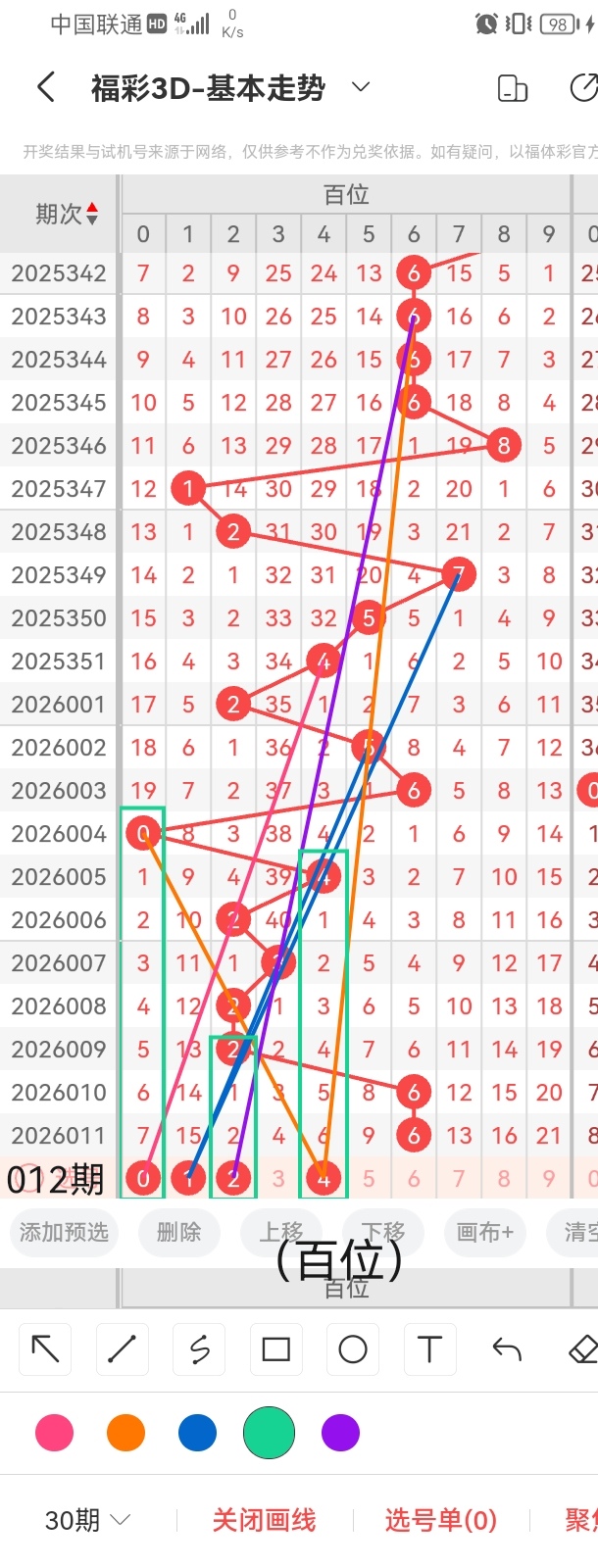Choose the pink drawing color
The image size is (598, 1568).
[54, 1433]
